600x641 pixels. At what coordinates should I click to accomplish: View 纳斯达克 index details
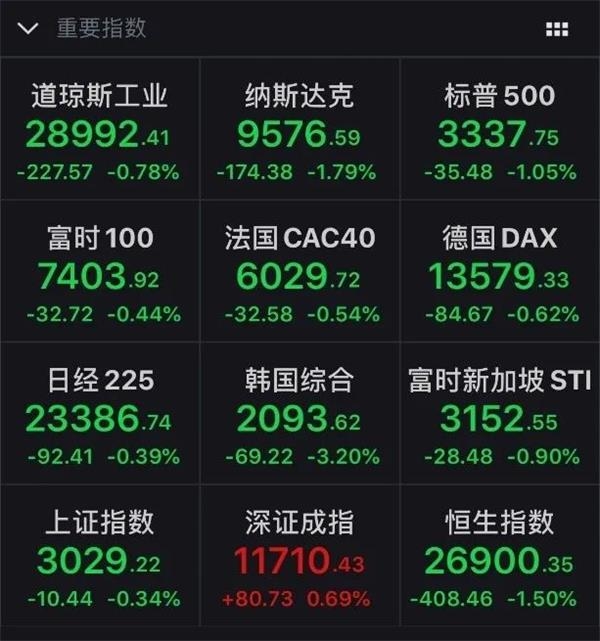[x=299, y=131]
